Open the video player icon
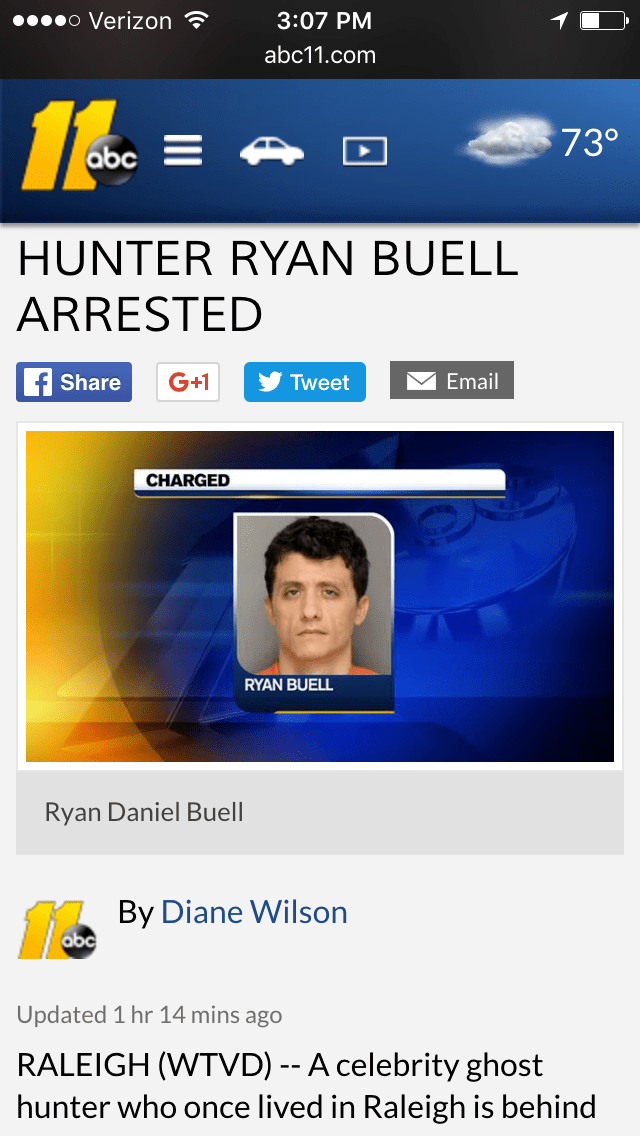This screenshot has width=640, height=1136. pos(364,152)
